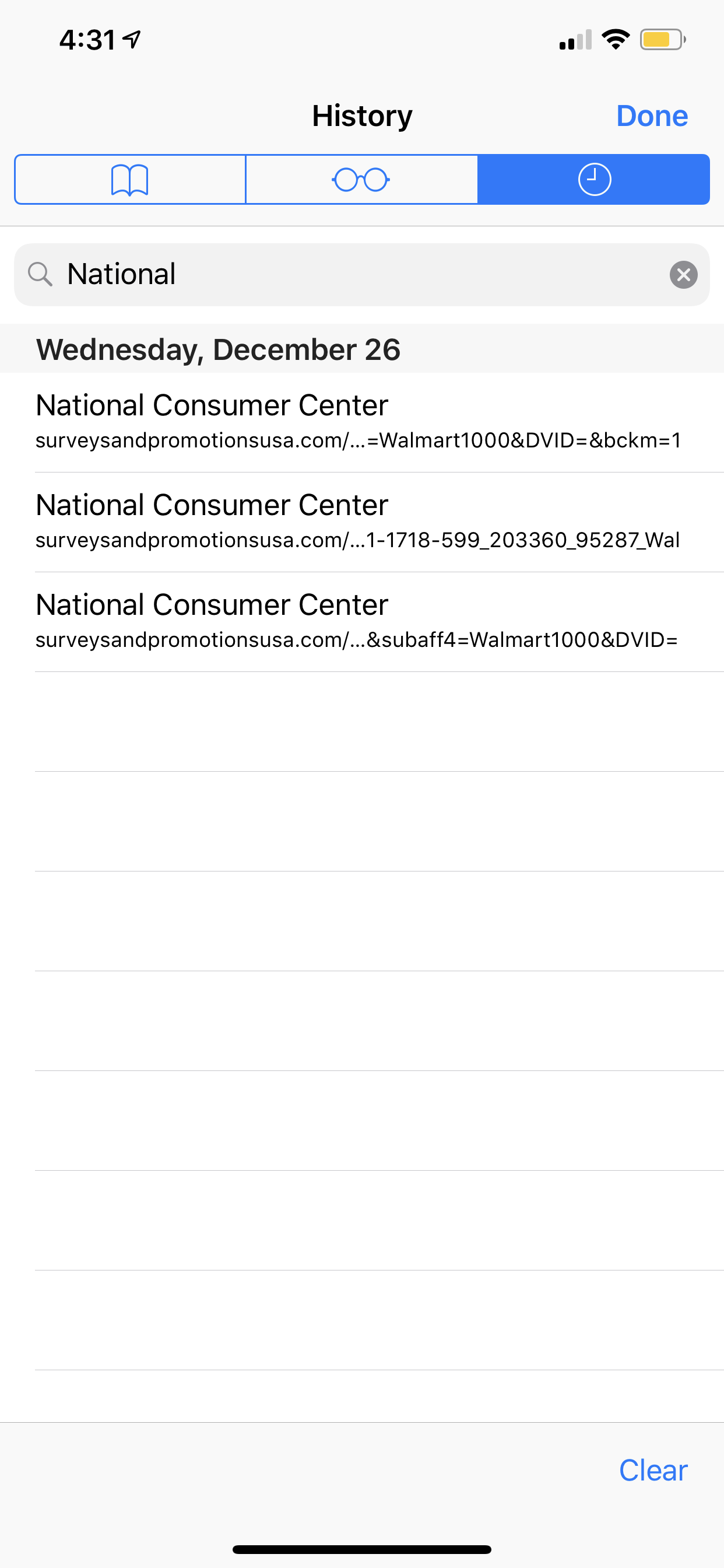Tap Clear to erase history
Screen dimensions: 724x1568
point(653,1470)
